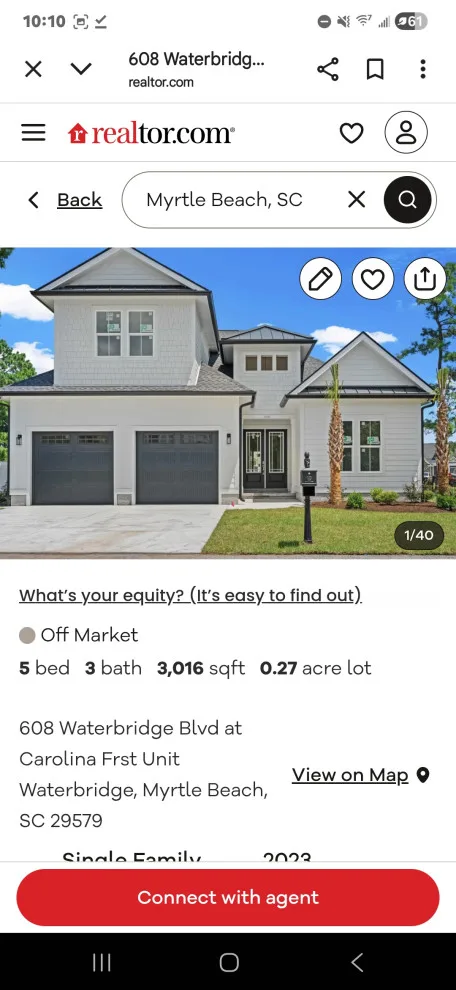This screenshot has width=456, height=990.
Task: Save this home with the photo heart
Action: (373, 278)
